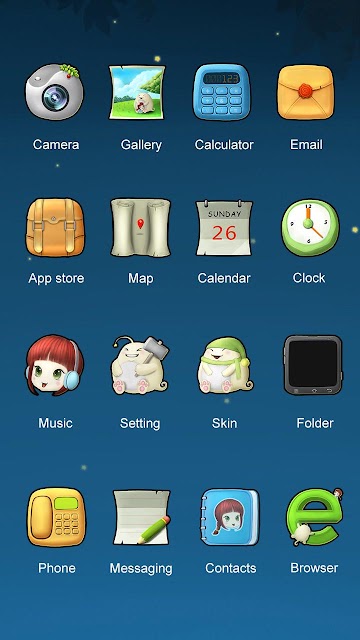Open the App store

[55, 228]
